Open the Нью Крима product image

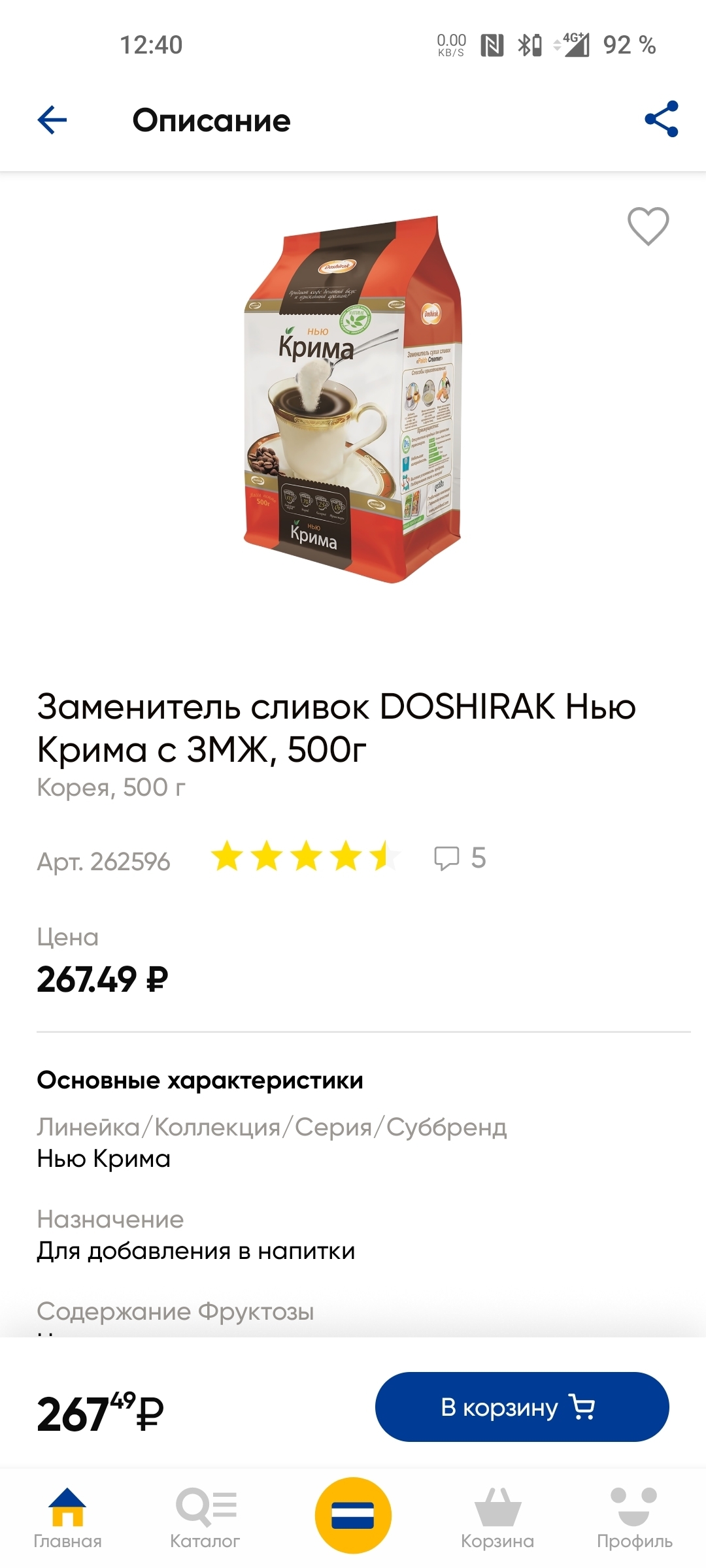coord(353,399)
